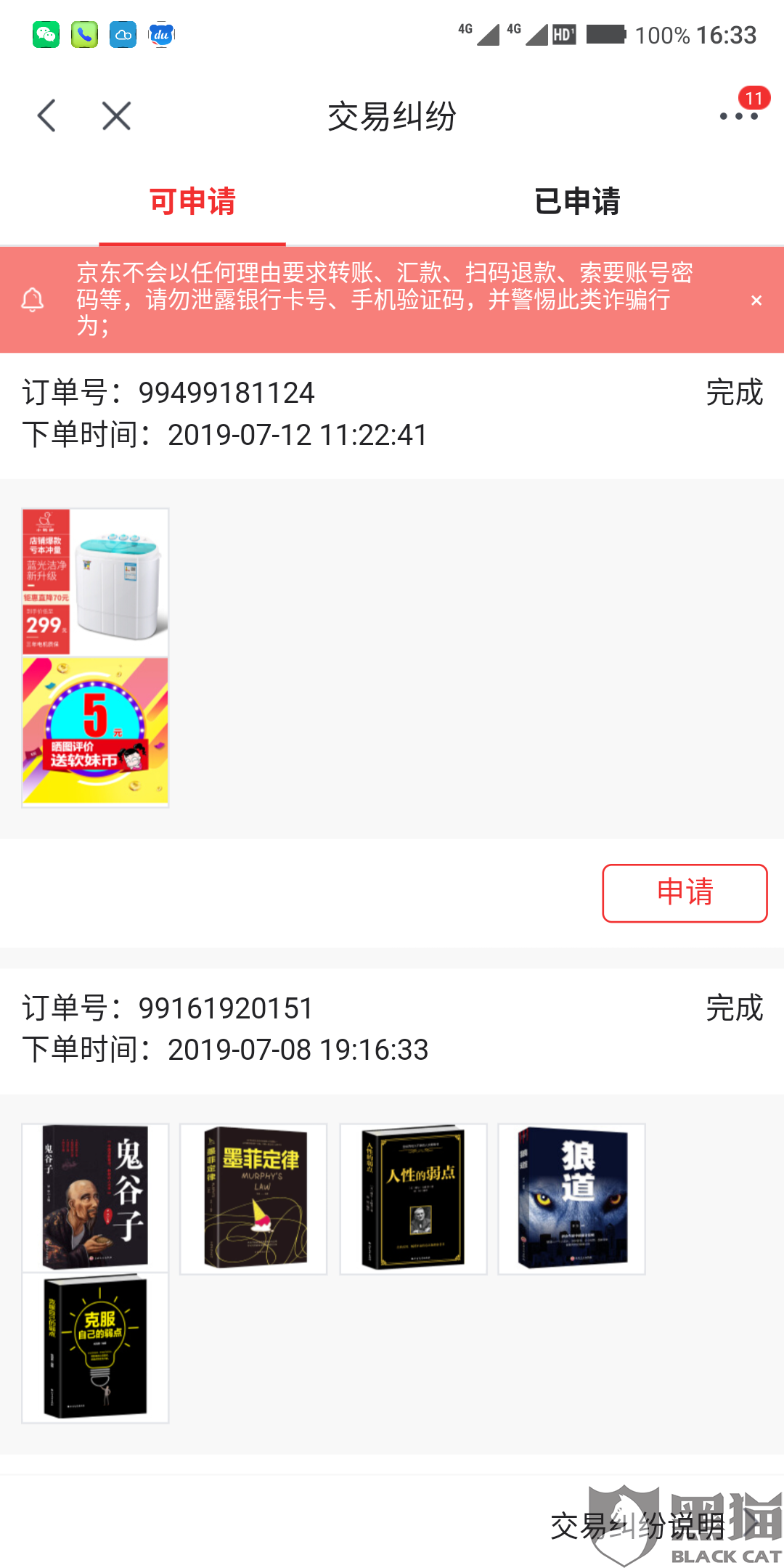Open the 人性的弱点 book thumbnail

[x=413, y=1199]
